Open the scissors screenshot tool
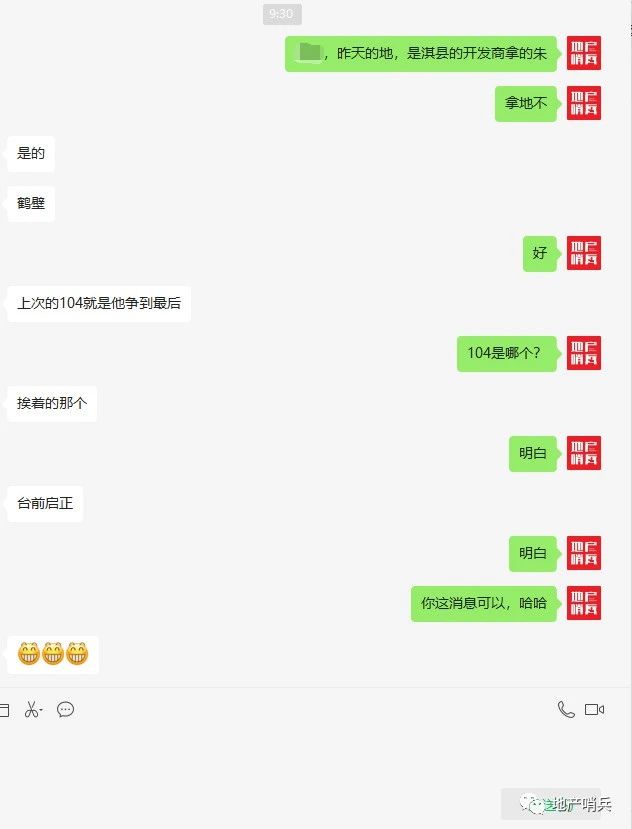Viewport: 632px width, 829px height. click(32, 710)
